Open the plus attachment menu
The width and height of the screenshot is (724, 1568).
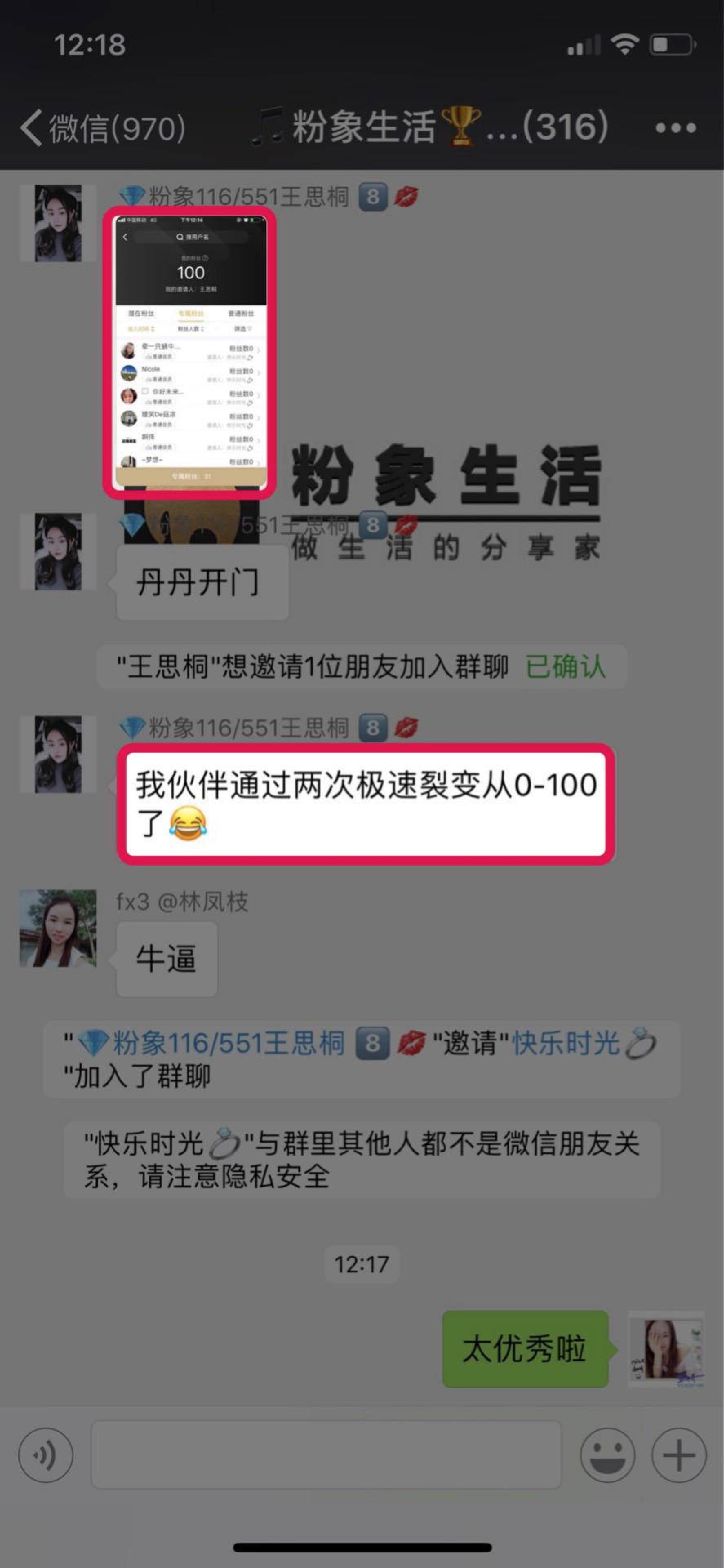coord(678,1455)
